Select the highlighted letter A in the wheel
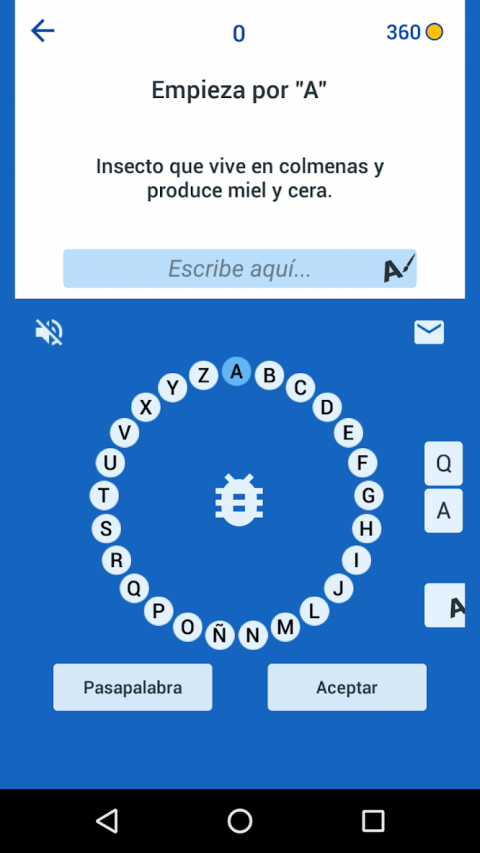480x853 pixels. (236, 372)
